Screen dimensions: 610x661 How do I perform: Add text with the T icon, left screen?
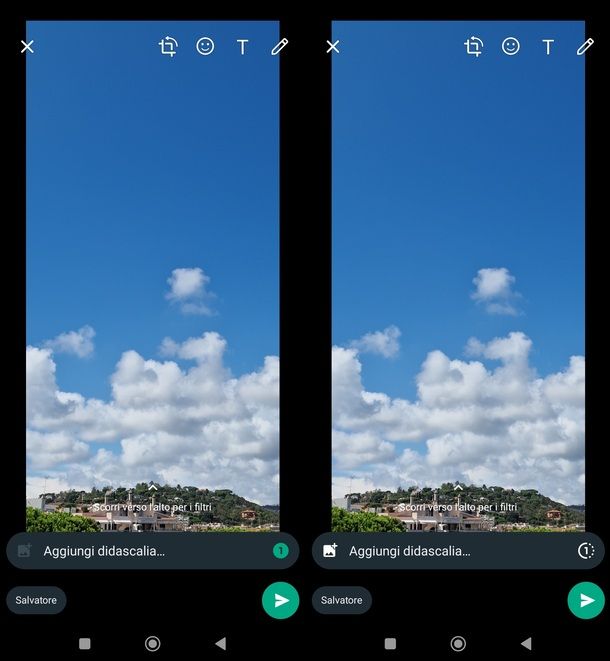(x=242, y=47)
